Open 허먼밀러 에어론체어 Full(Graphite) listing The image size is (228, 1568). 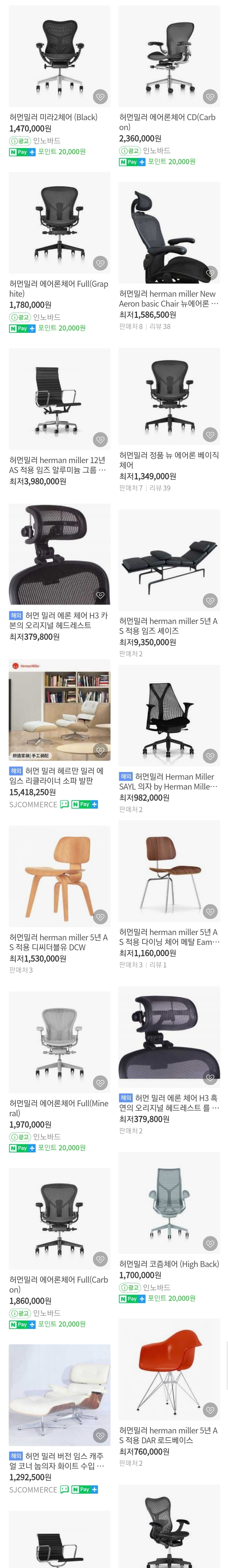pyautogui.click(x=59, y=289)
